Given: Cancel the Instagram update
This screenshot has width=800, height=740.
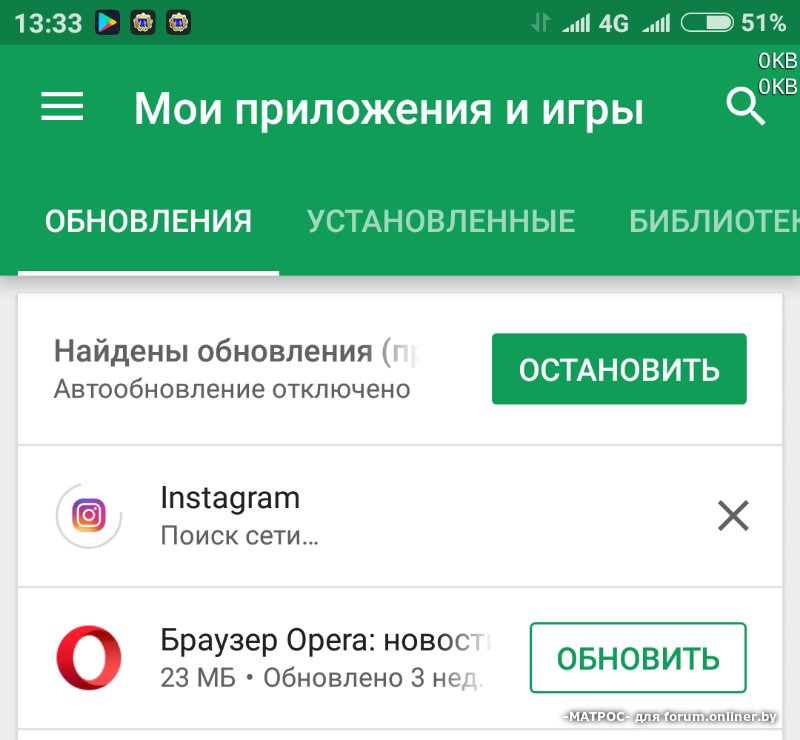Looking at the screenshot, I should pos(733,516).
